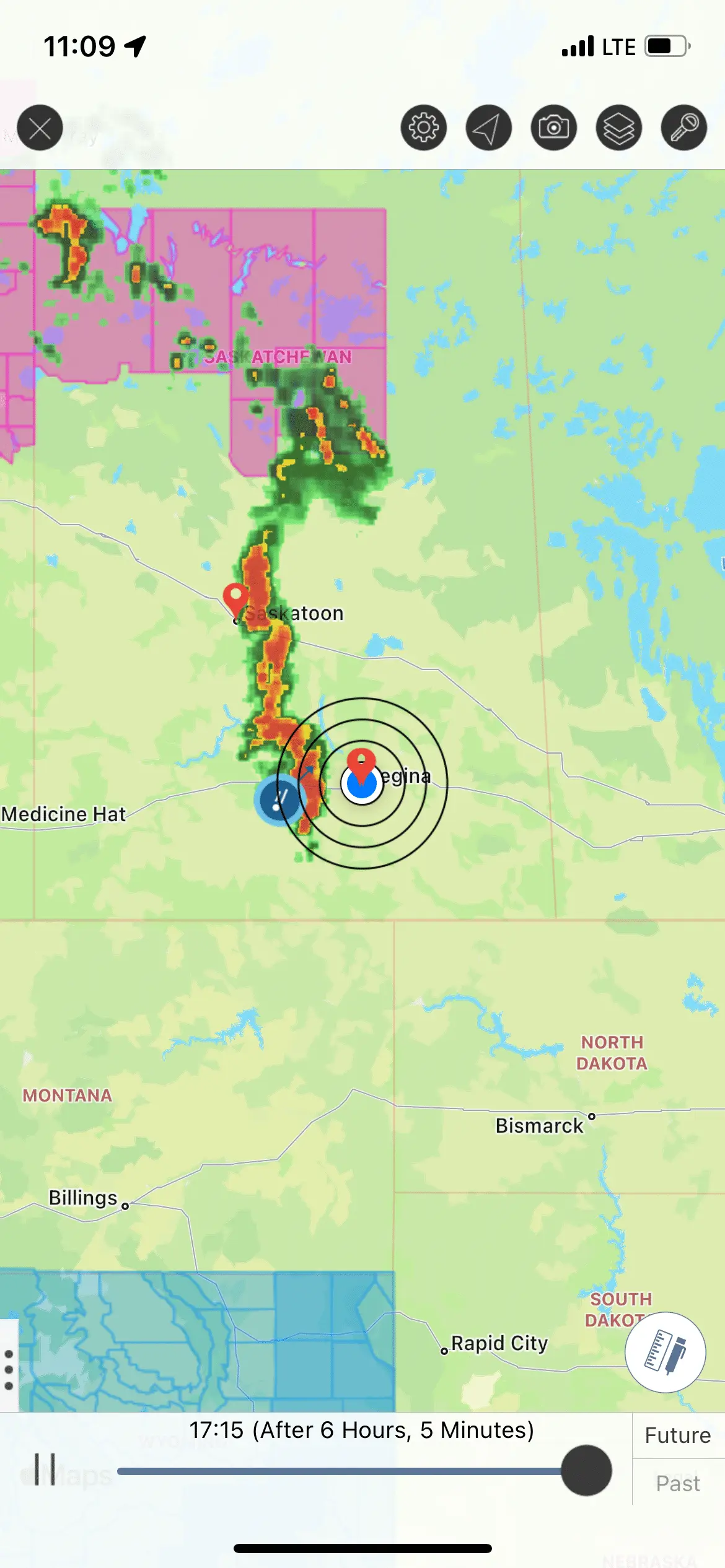Viewport: 725px width, 1568px height.
Task: Open the settings gear
Action: [424, 128]
